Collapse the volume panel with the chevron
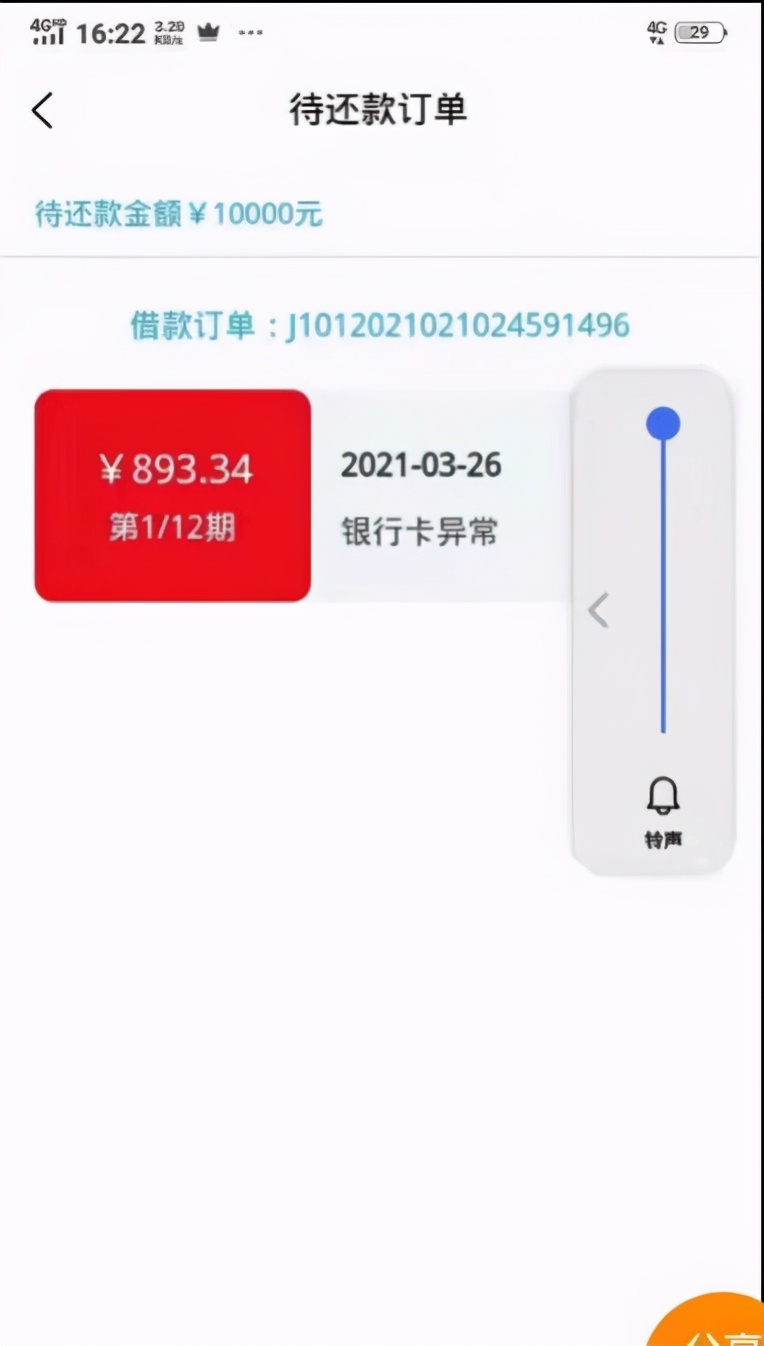The image size is (764, 1346). click(597, 611)
